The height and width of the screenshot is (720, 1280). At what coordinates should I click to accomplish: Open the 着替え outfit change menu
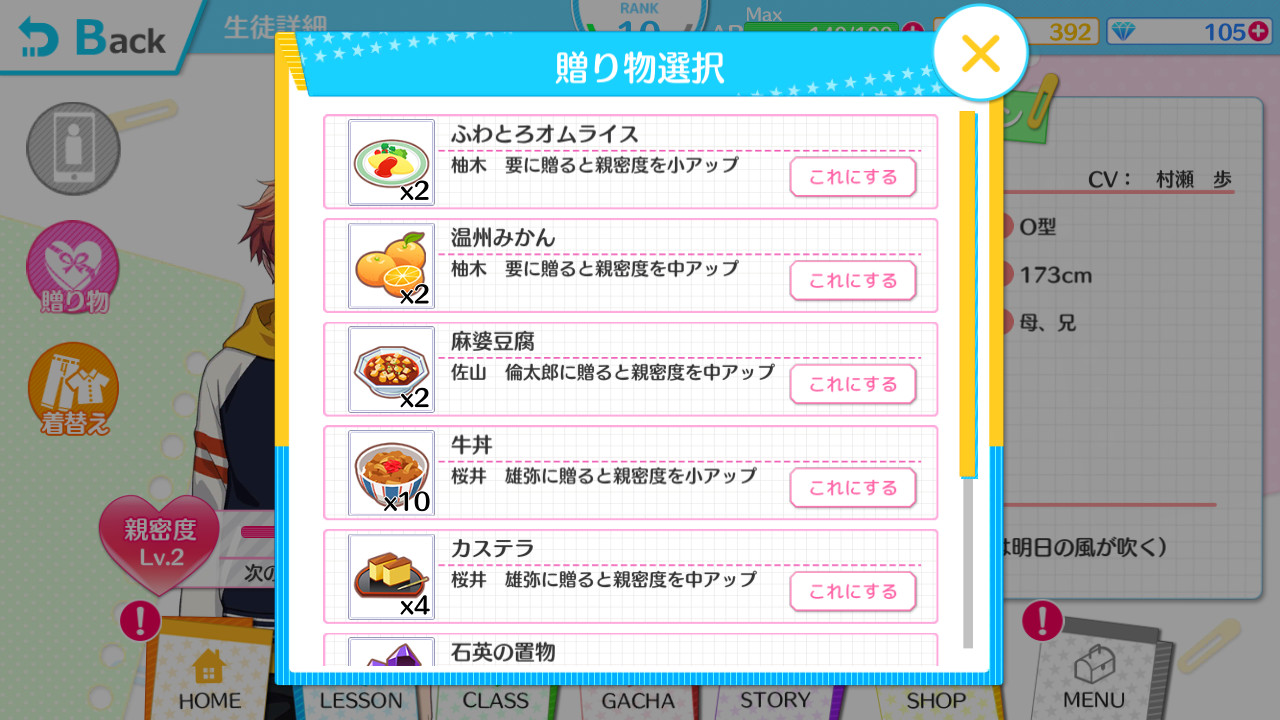(x=73, y=389)
